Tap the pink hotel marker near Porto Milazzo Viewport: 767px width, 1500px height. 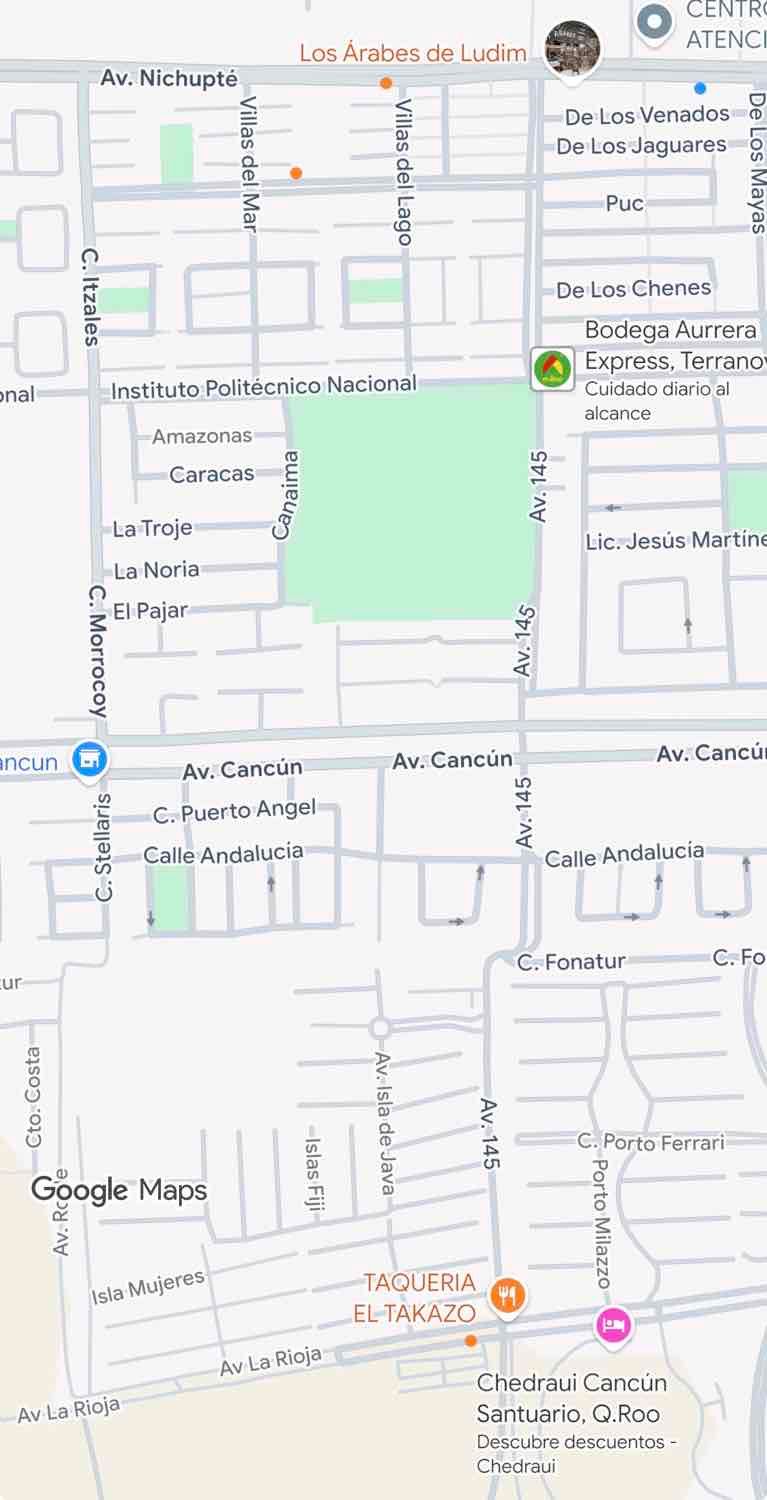pos(614,1326)
